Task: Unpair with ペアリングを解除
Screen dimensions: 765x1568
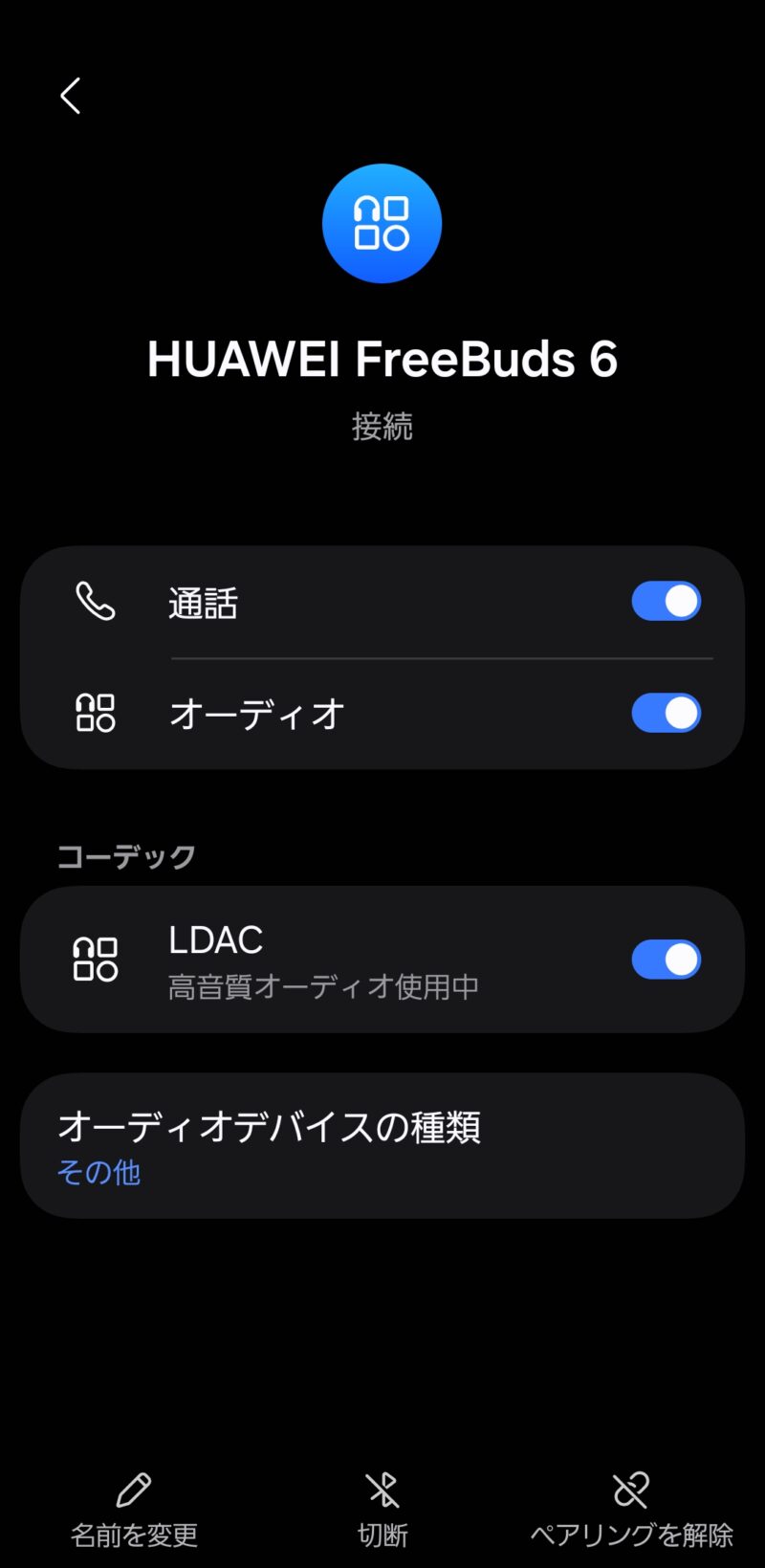Action: [631, 1511]
